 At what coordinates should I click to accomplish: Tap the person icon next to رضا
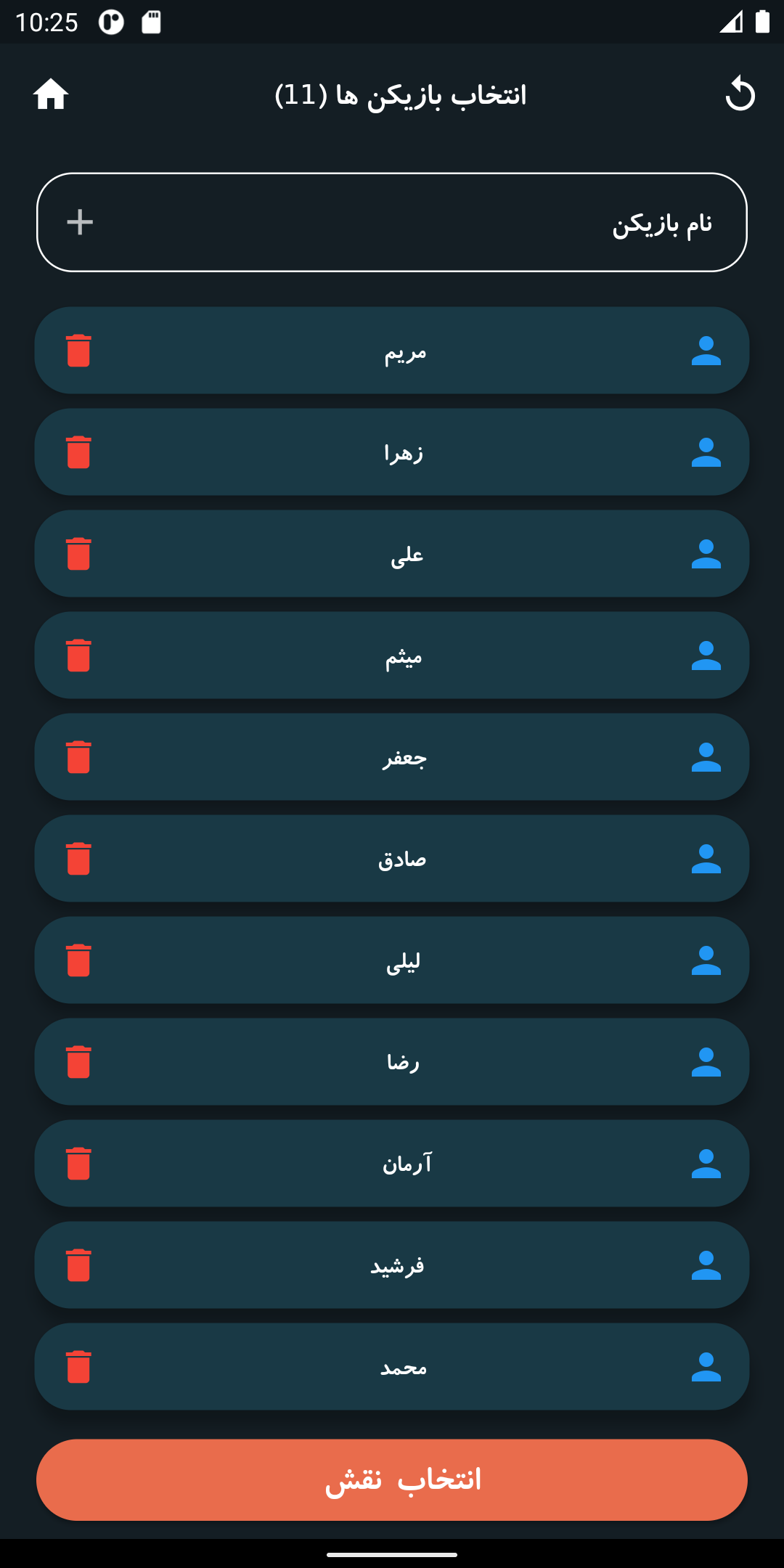[x=708, y=1062]
